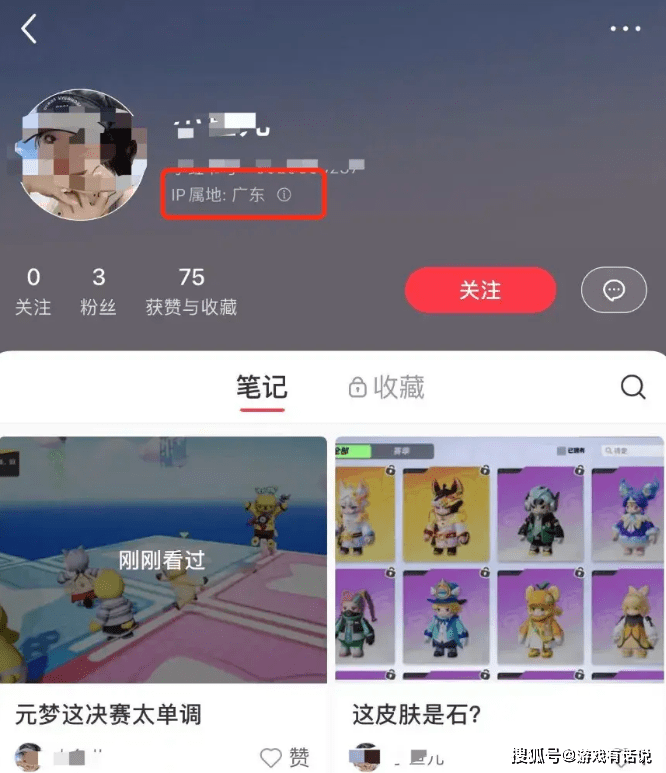Go back with the top-left arrow
Viewport: 666px width, 773px height.
click(x=29, y=29)
